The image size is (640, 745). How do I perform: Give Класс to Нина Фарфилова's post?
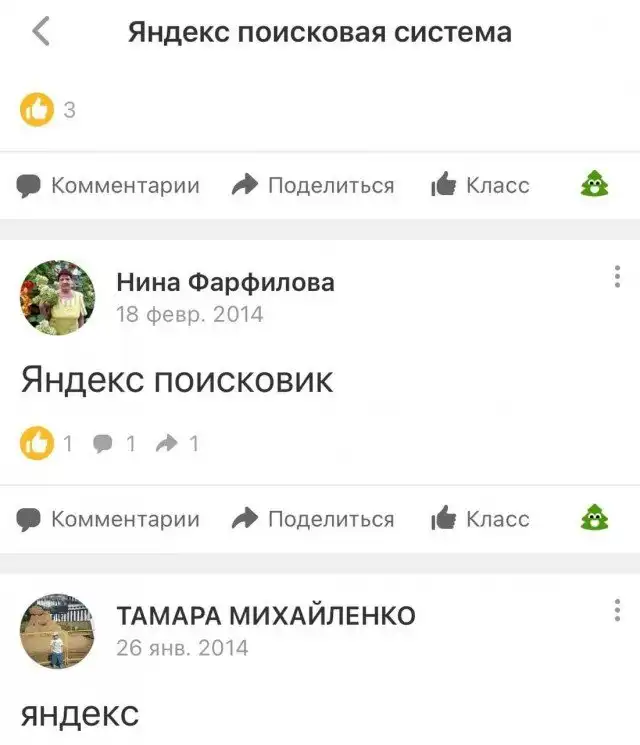(x=480, y=519)
